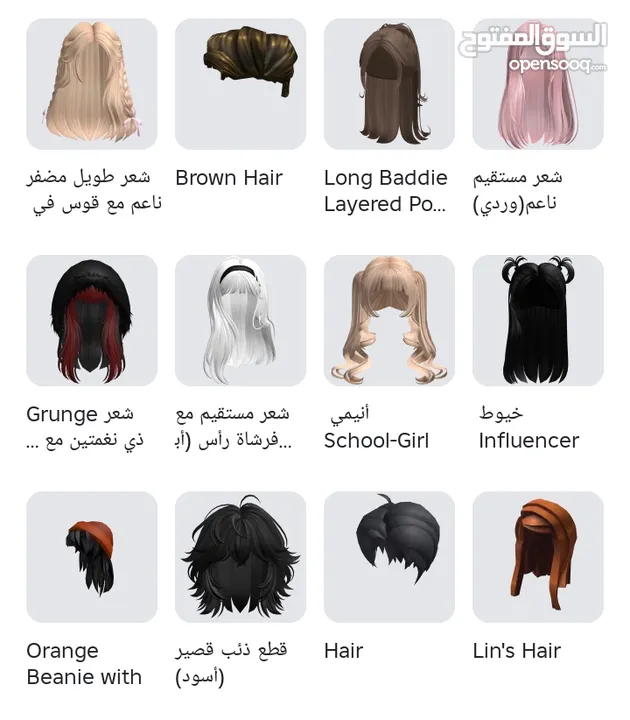Choose Lin's Hair item

point(538,556)
